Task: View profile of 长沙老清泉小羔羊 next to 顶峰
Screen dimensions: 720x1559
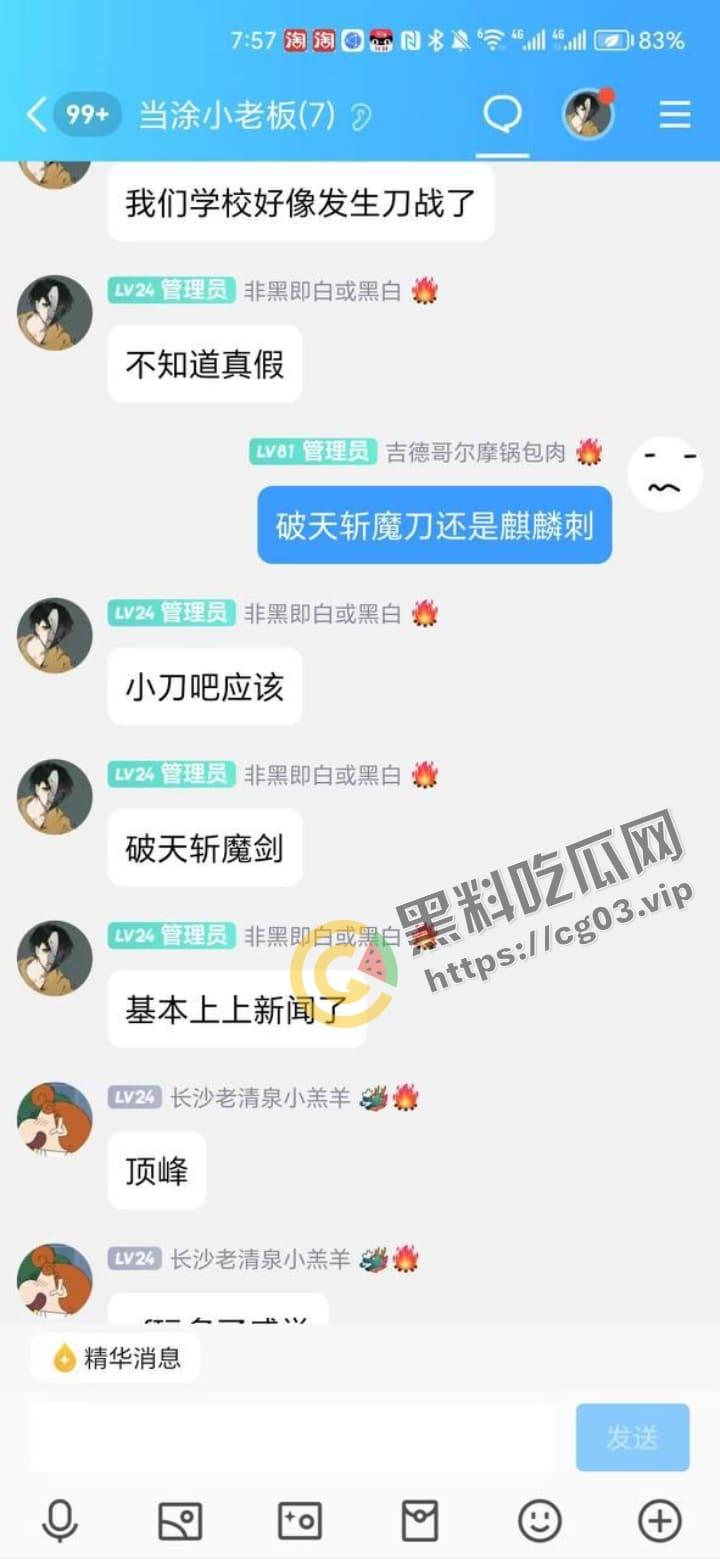Action: [x=55, y=1119]
